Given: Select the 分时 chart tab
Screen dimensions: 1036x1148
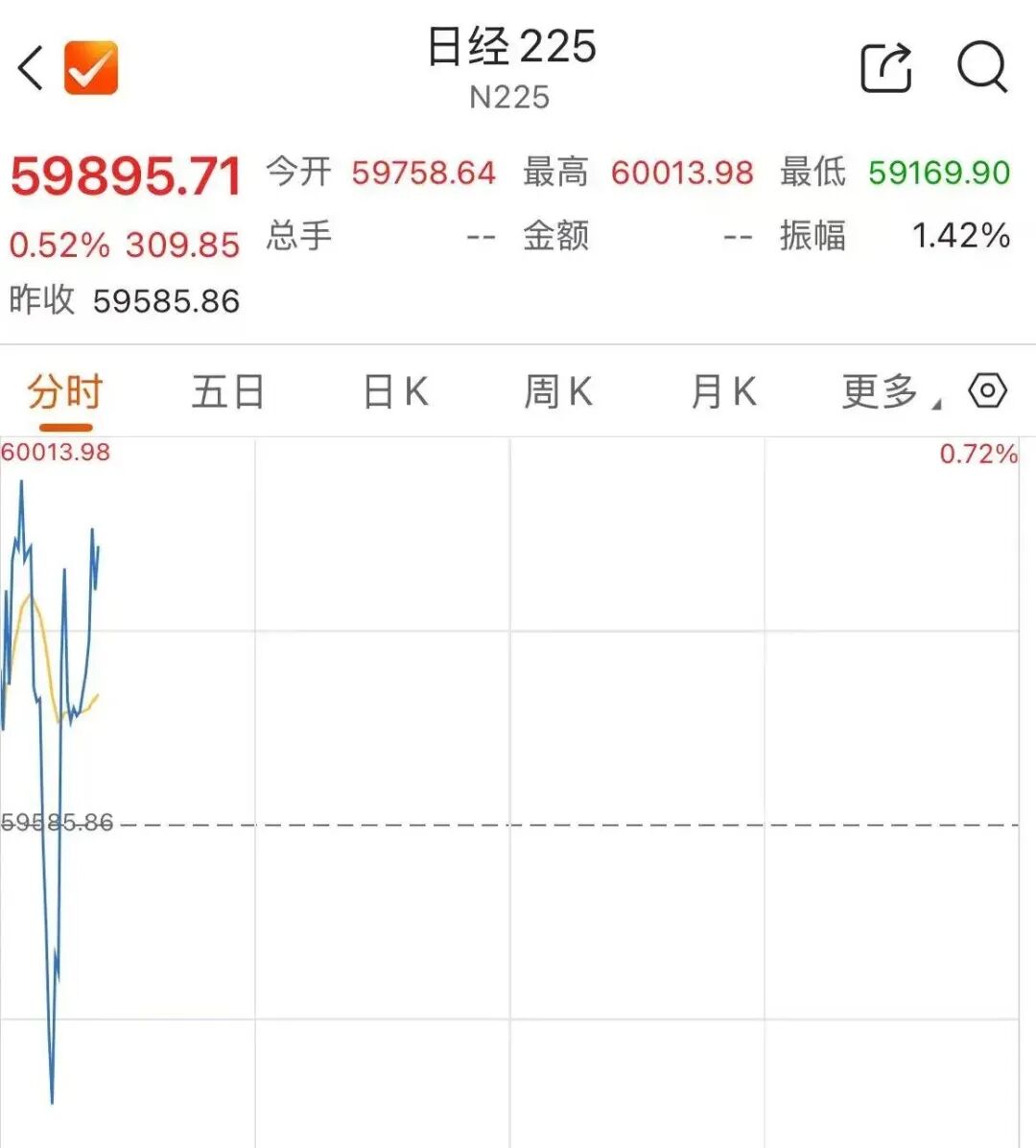Looking at the screenshot, I should [64, 392].
